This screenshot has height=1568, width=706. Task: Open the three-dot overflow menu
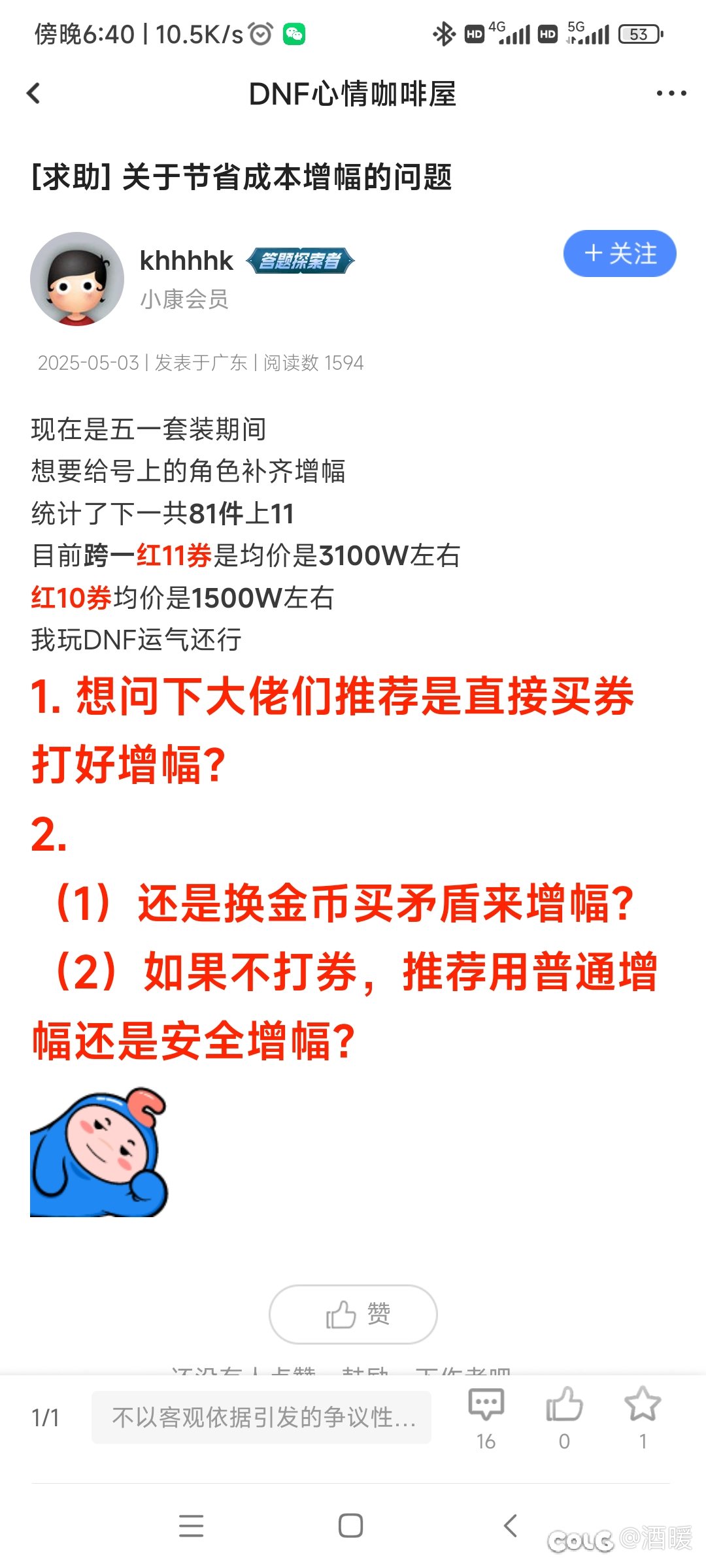671,93
